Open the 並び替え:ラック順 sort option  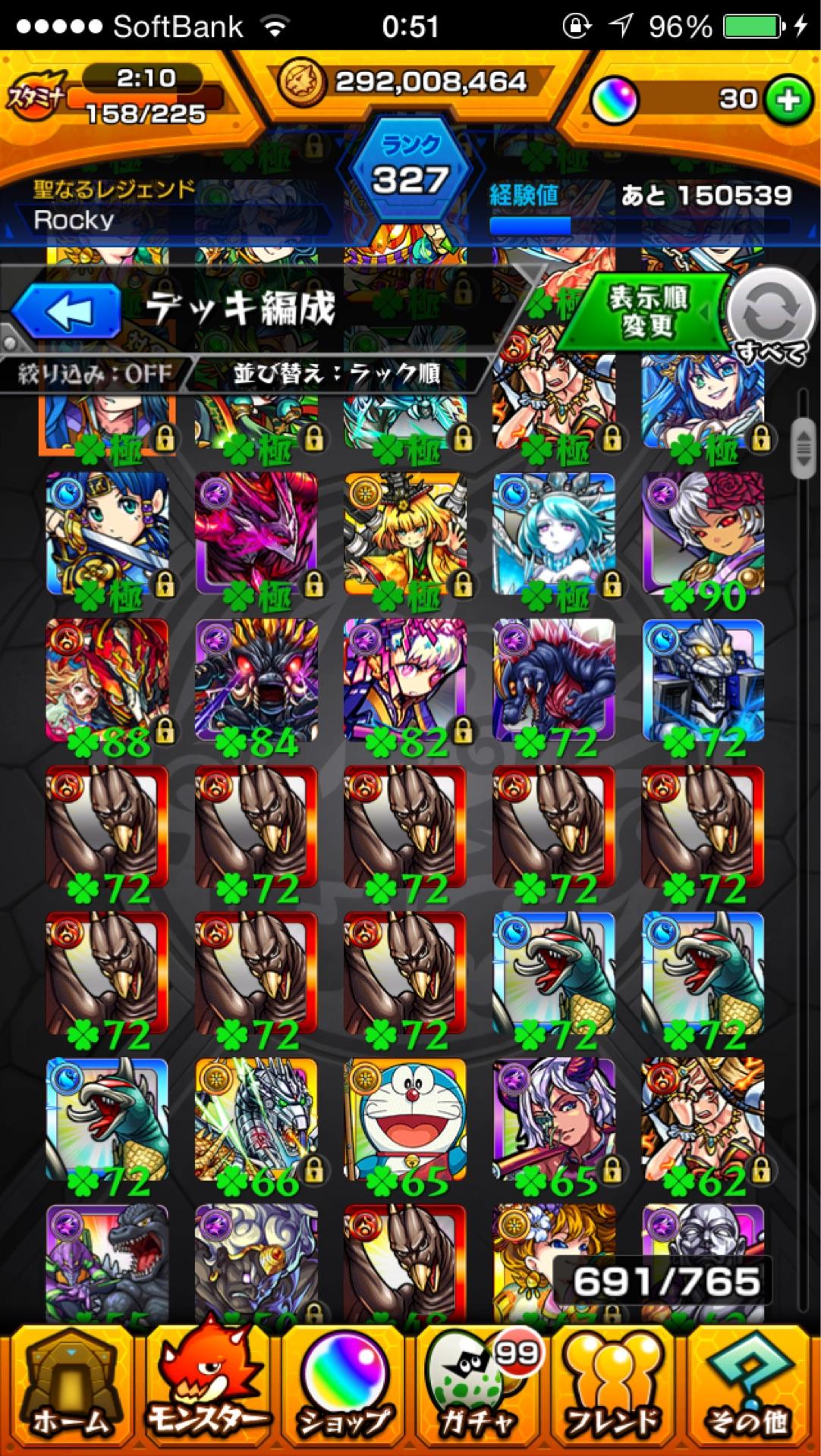coord(336,374)
